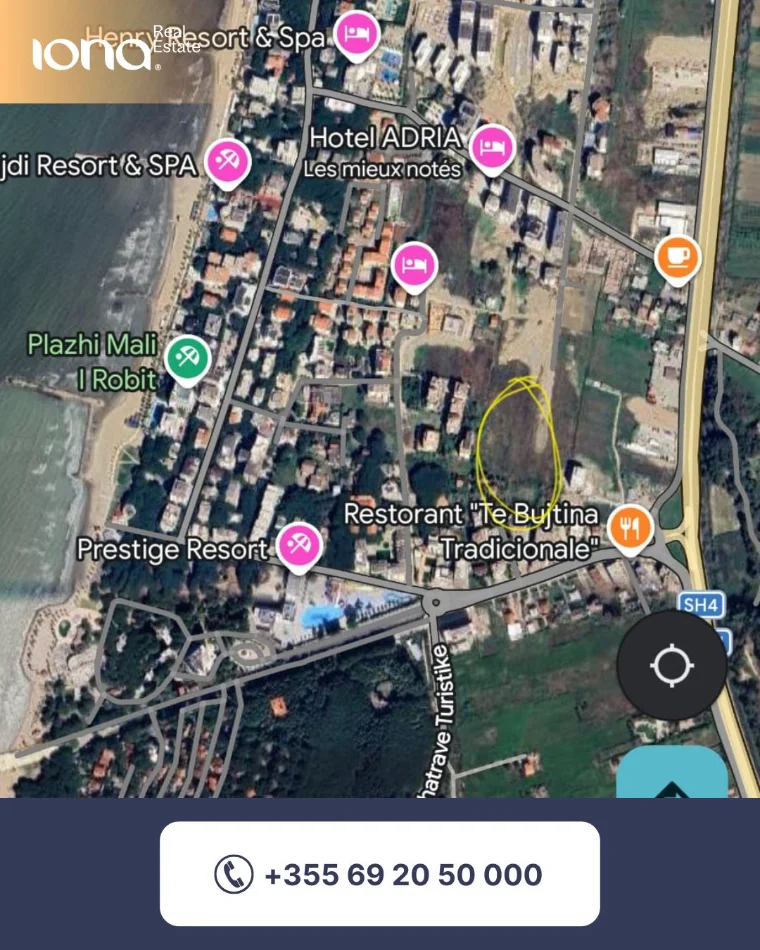
Task: Click the pink bed icon for Hotel ADRIA
Action: click(x=491, y=146)
